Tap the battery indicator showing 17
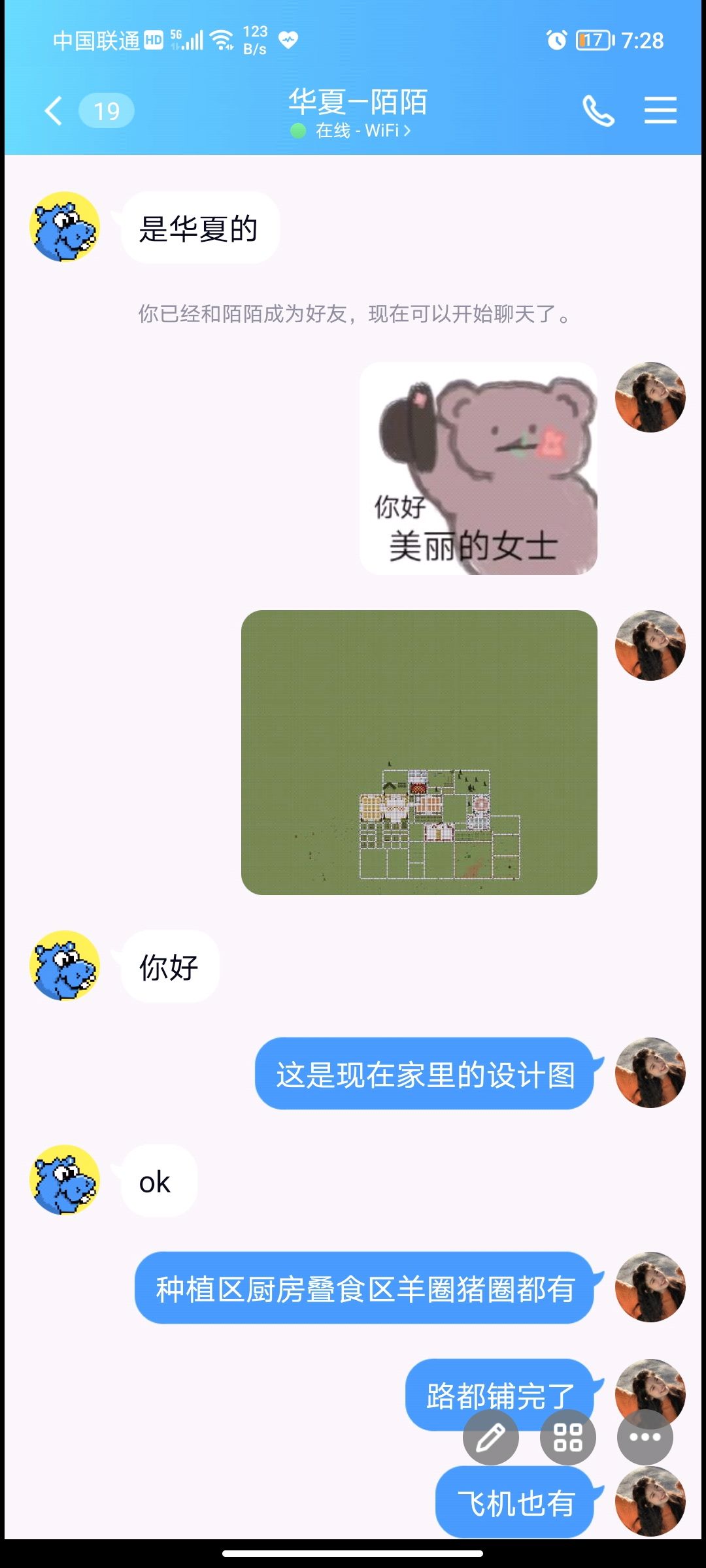The width and height of the screenshot is (706, 1568). point(592,41)
